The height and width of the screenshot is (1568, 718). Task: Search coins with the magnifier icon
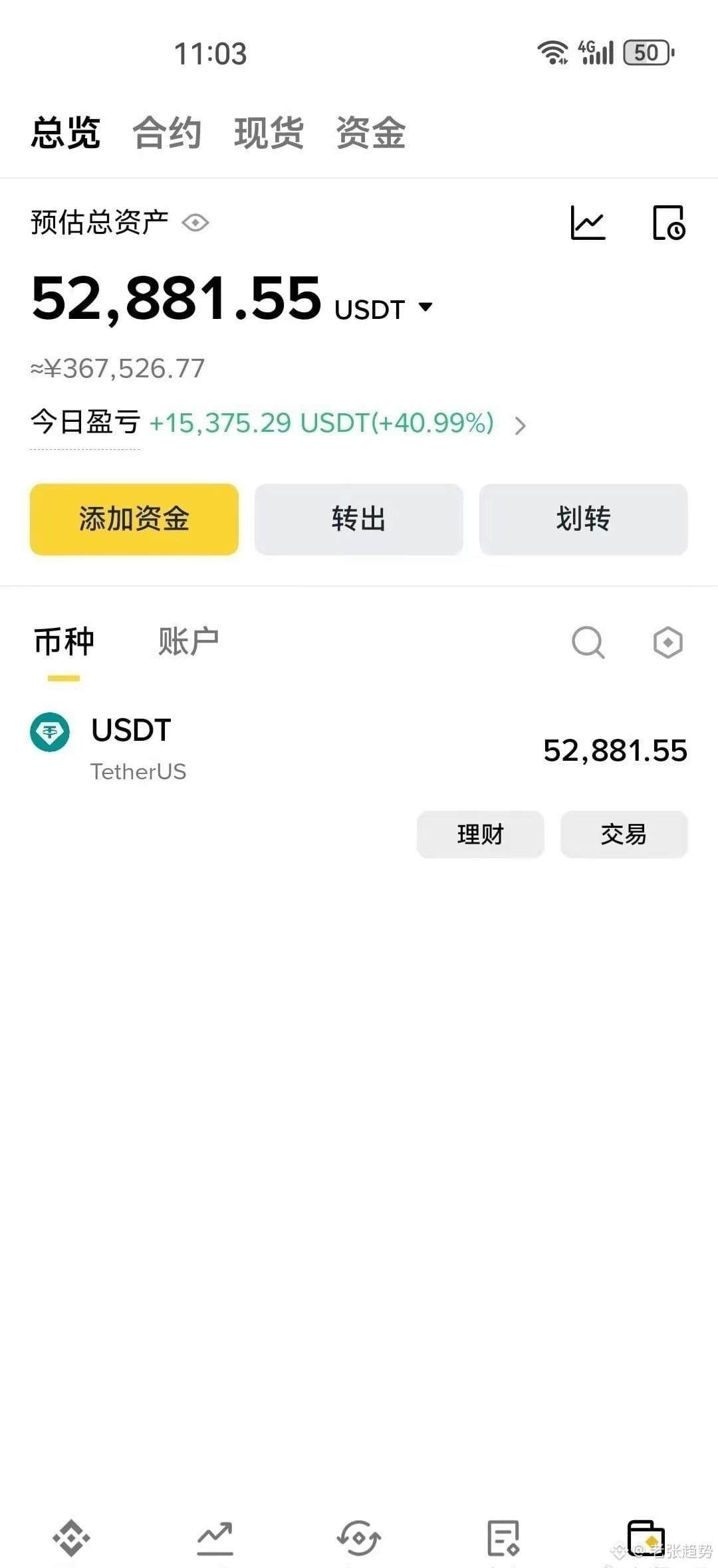pyautogui.click(x=588, y=642)
